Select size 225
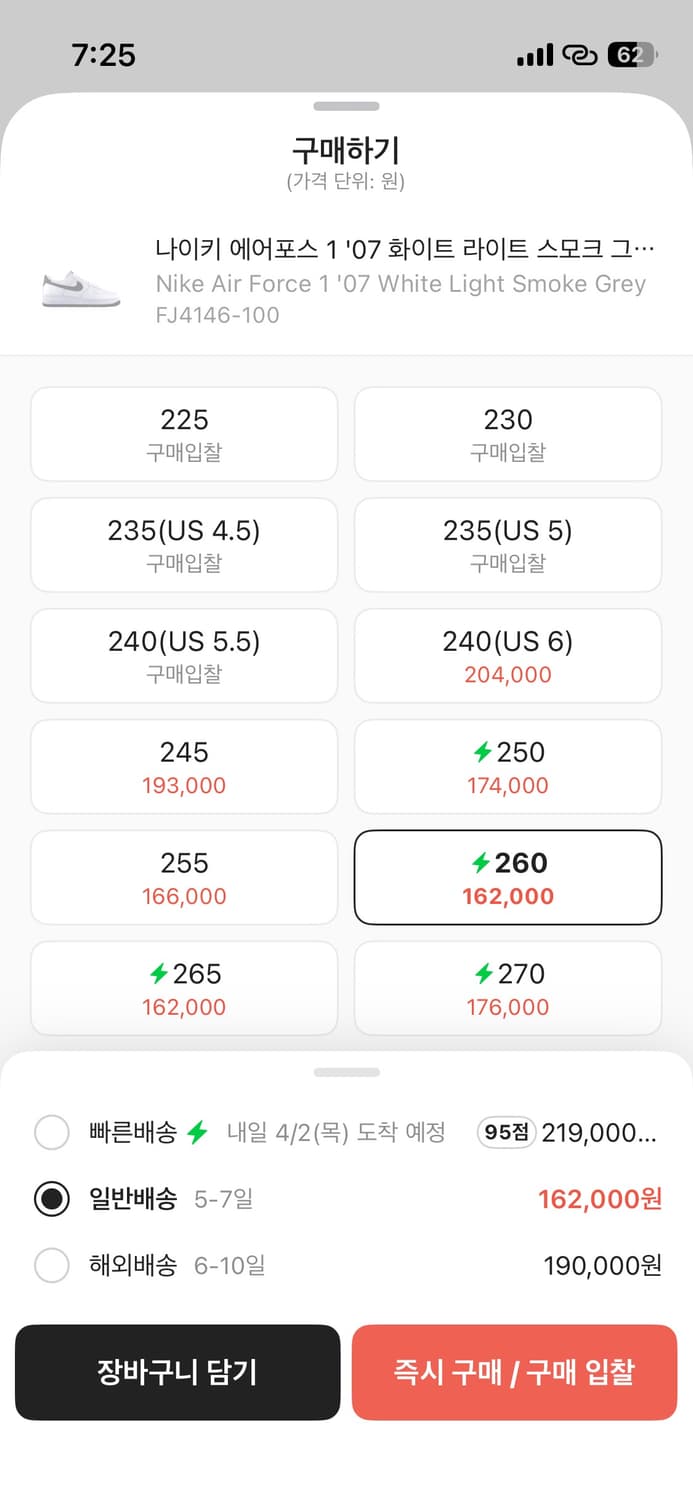The height and width of the screenshot is (1500, 693). pyautogui.click(x=184, y=434)
